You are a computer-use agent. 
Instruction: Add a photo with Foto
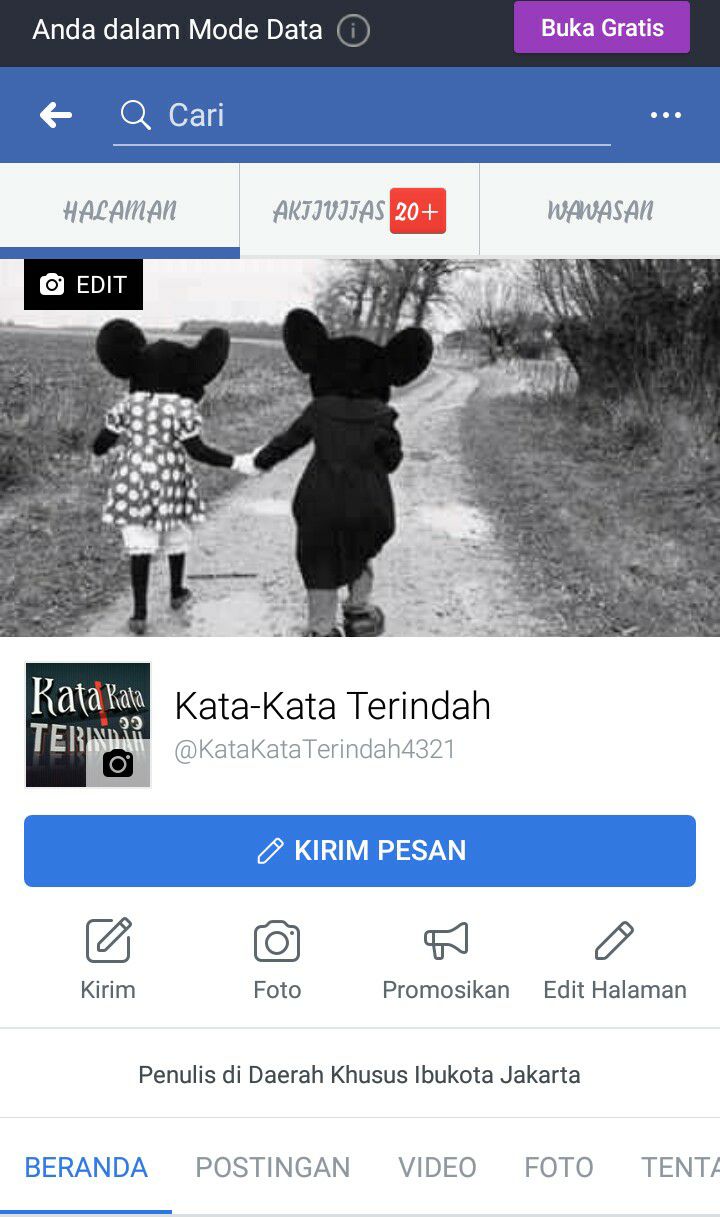277,960
